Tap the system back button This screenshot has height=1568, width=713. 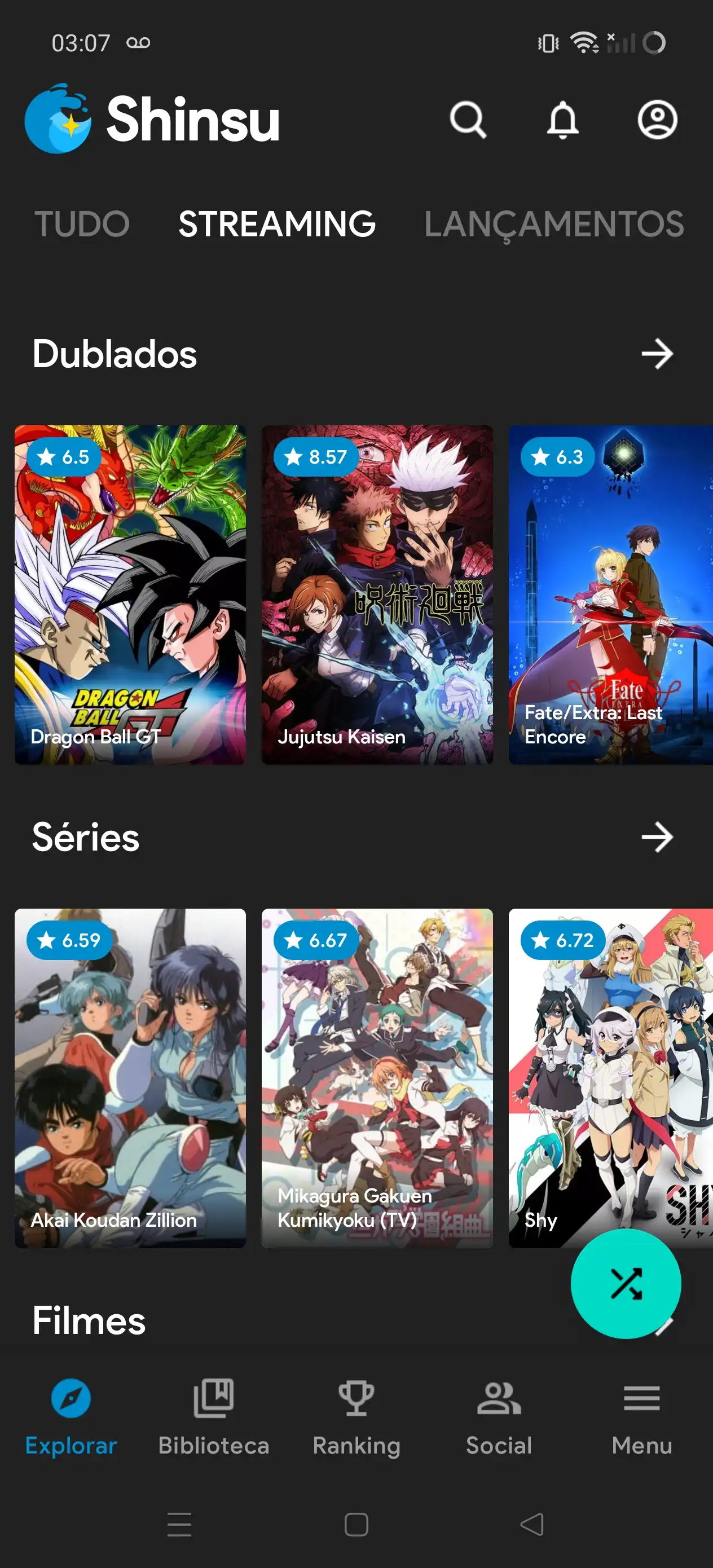[x=532, y=1524]
